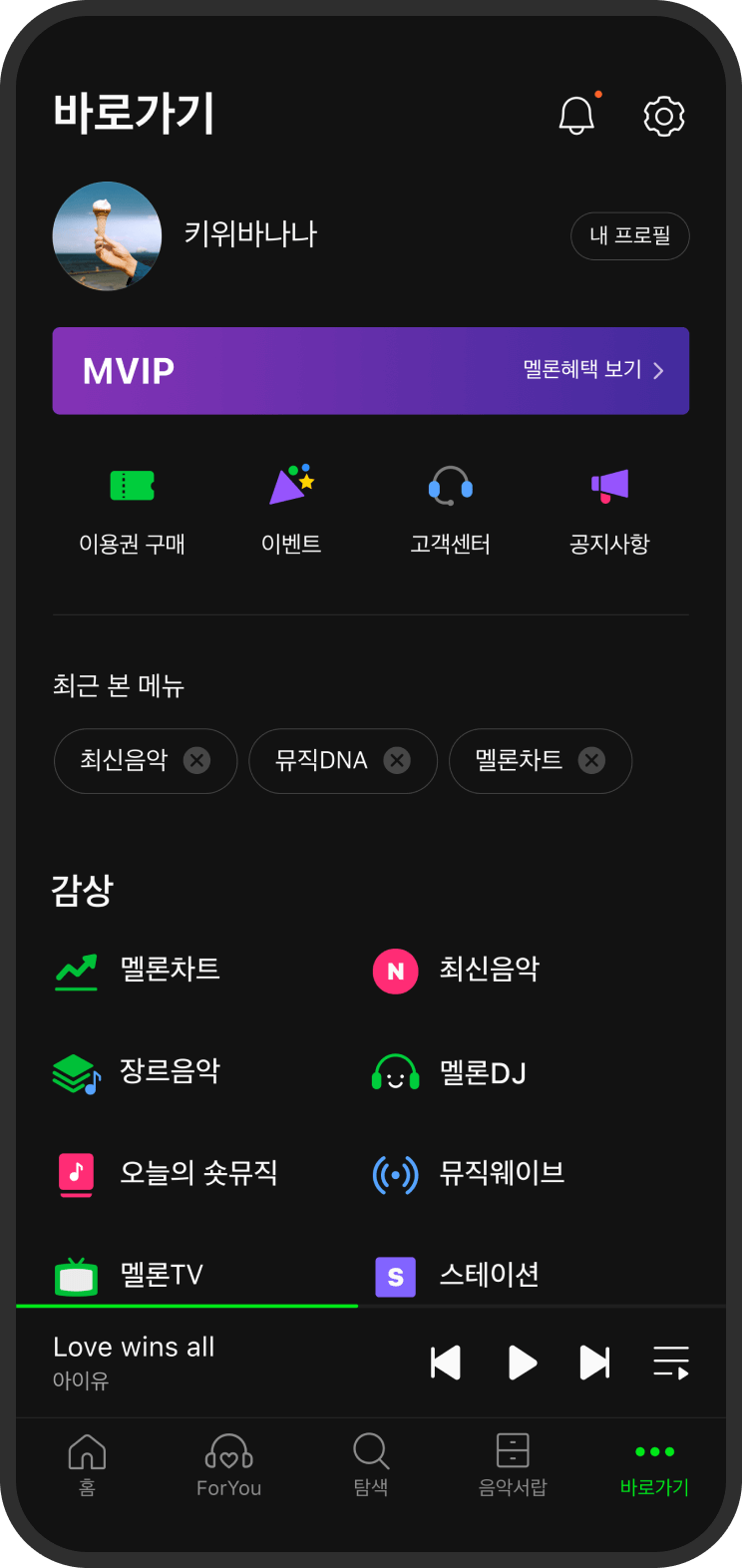Open 장르음악
The width and height of the screenshot is (742, 1568).
170,1072
